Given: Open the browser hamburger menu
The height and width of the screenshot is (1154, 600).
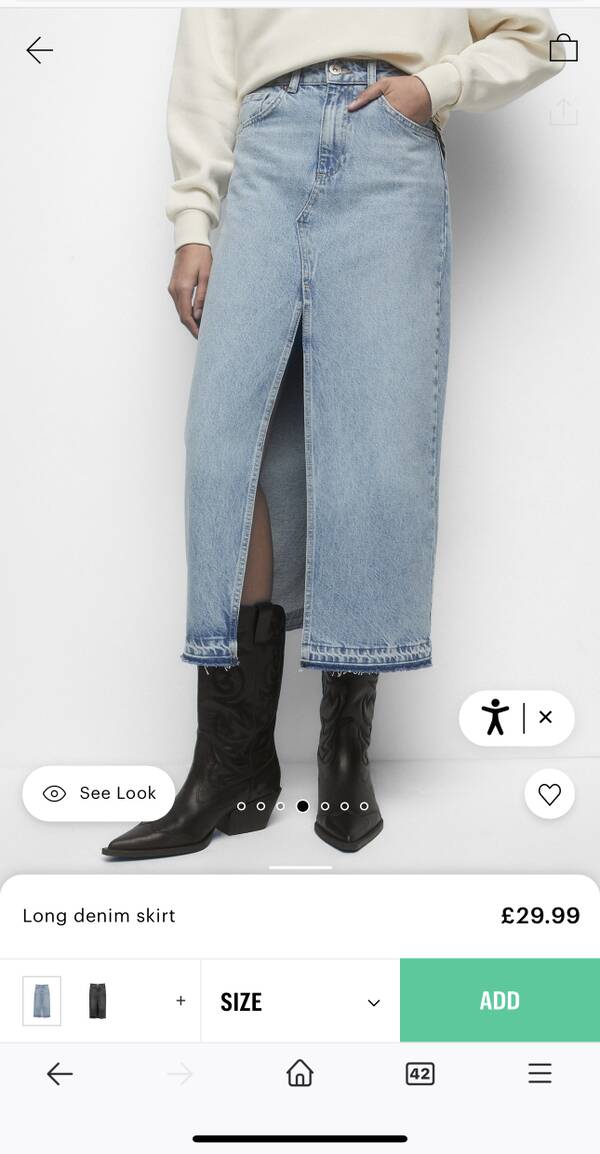Looking at the screenshot, I should (x=540, y=1074).
